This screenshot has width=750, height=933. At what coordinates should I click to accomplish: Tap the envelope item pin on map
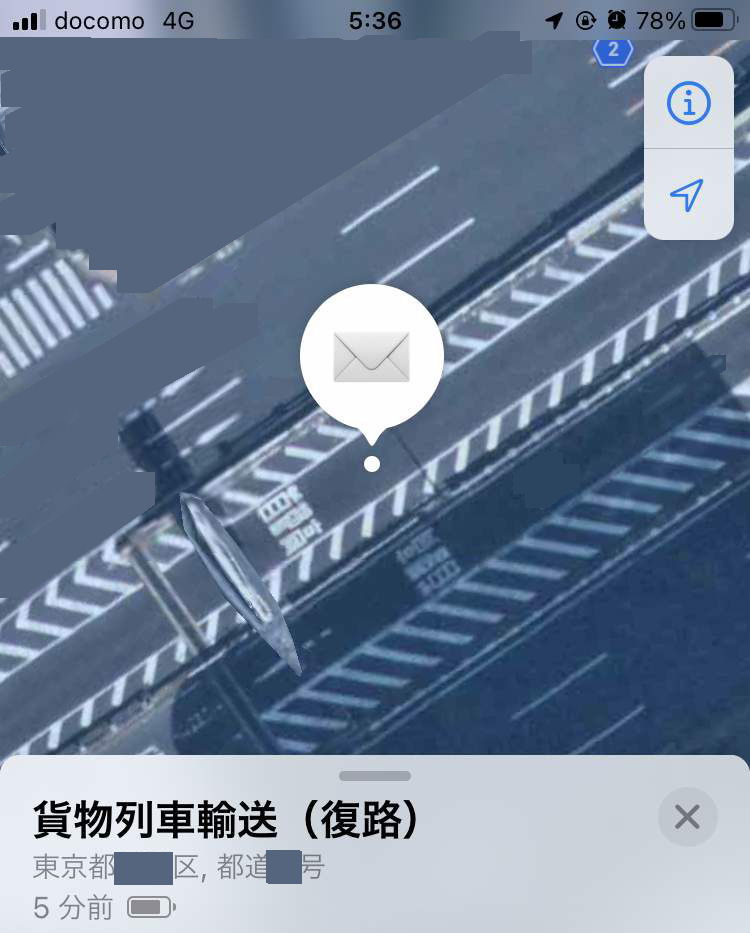pyautogui.click(x=371, y=358)
